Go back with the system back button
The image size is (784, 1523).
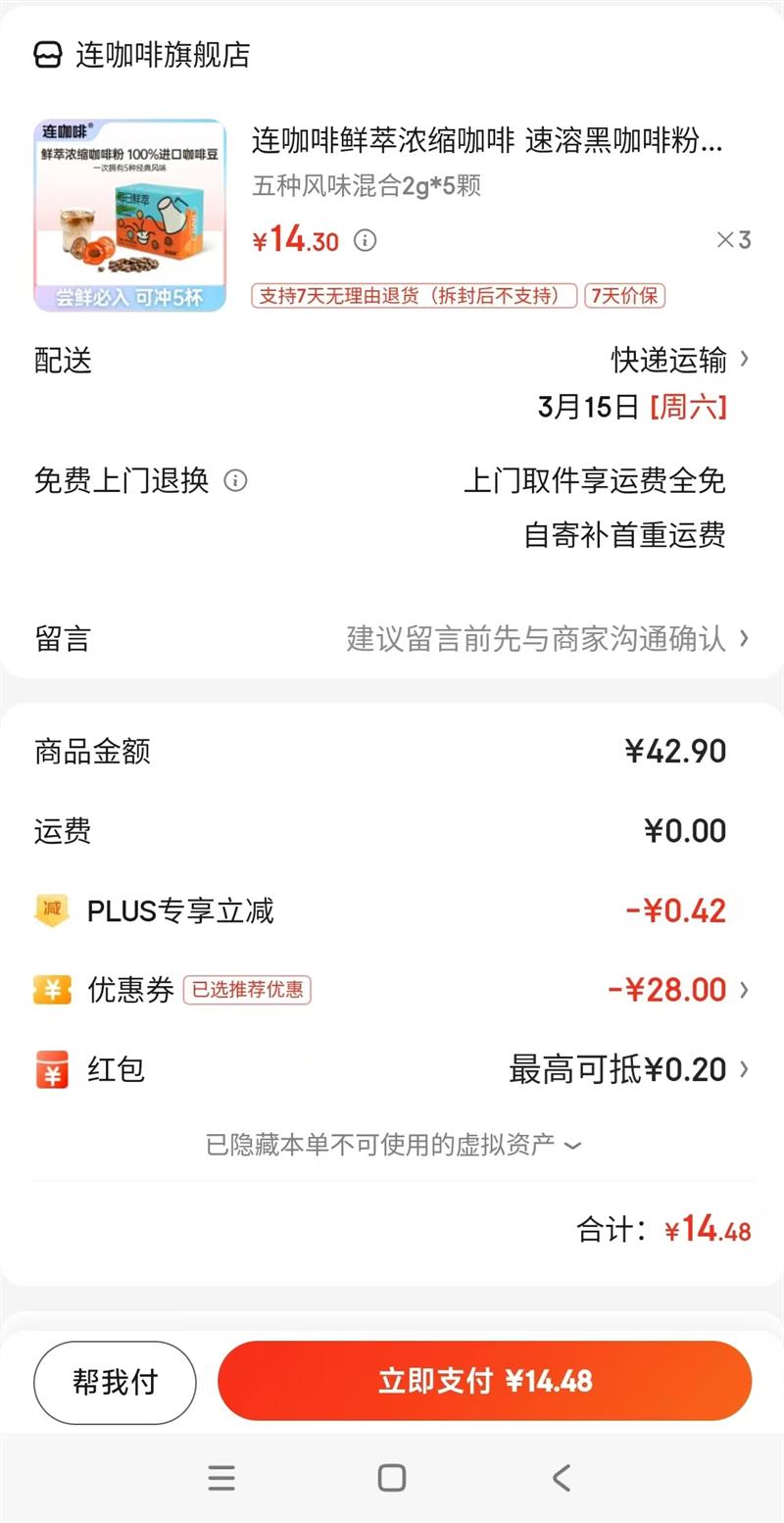(561, 1477)
